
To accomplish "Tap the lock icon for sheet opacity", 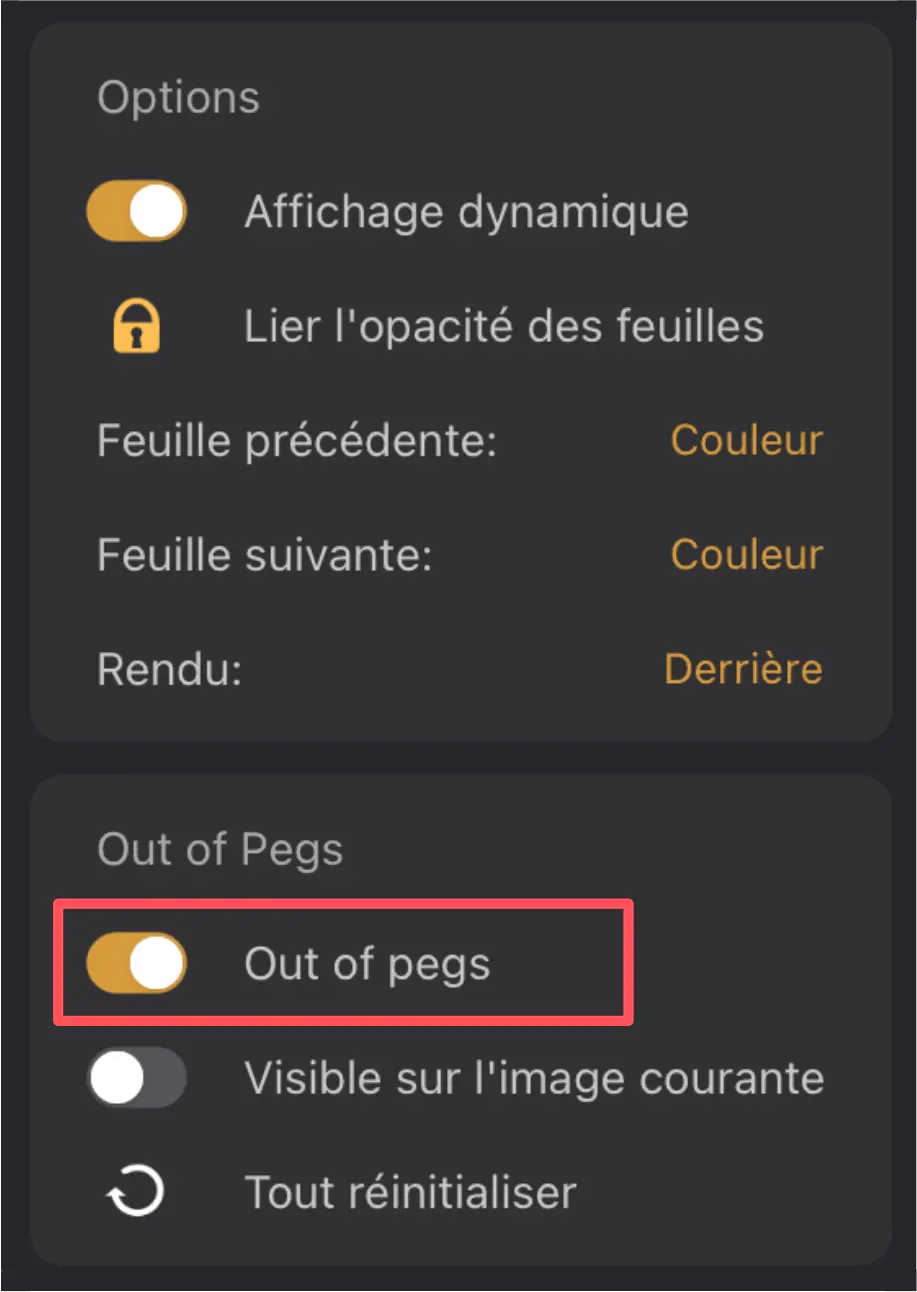I will coord(136,327).
